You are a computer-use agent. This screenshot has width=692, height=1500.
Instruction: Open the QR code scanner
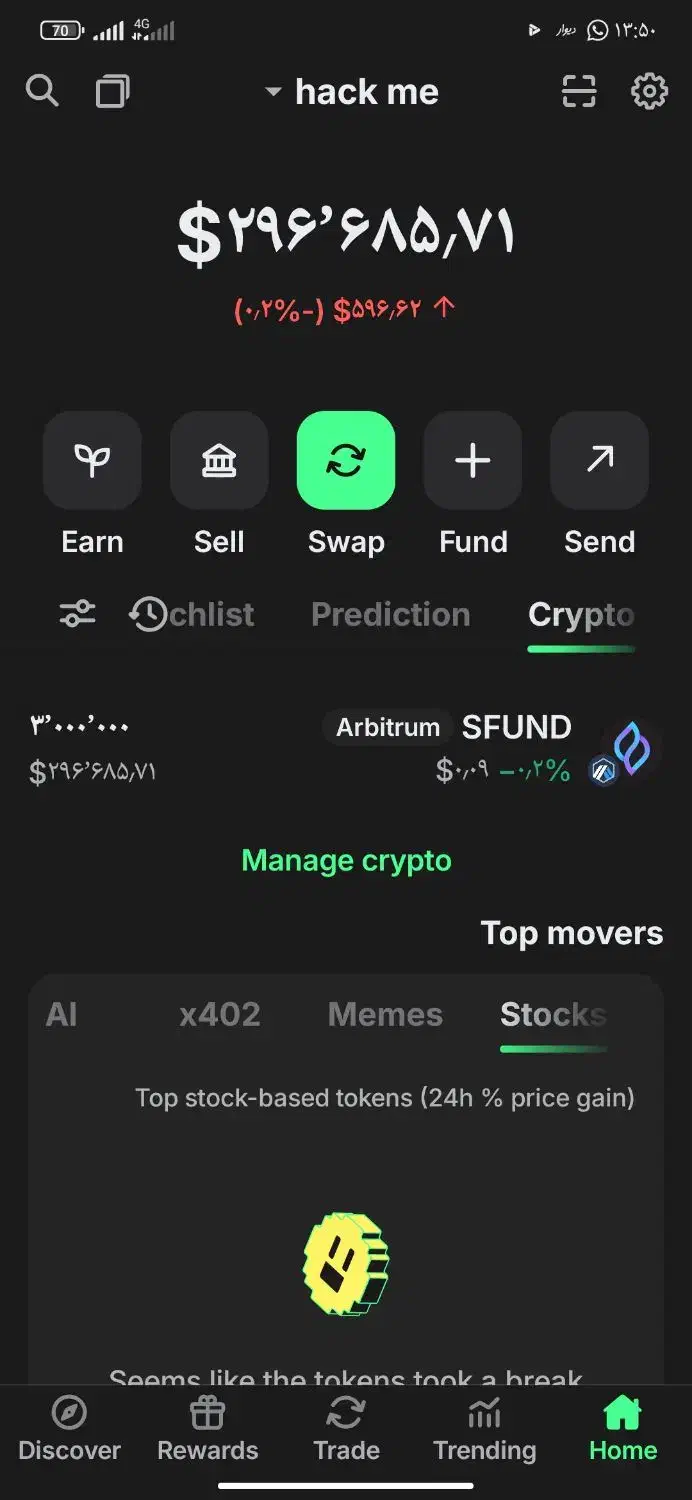579,92
